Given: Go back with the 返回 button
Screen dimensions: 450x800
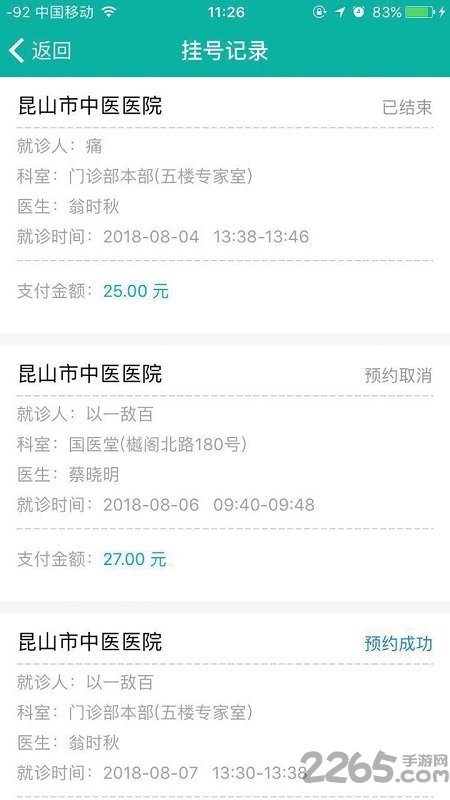Looking at the screenshot, I should pyautogui.click(x=40, y=51).
